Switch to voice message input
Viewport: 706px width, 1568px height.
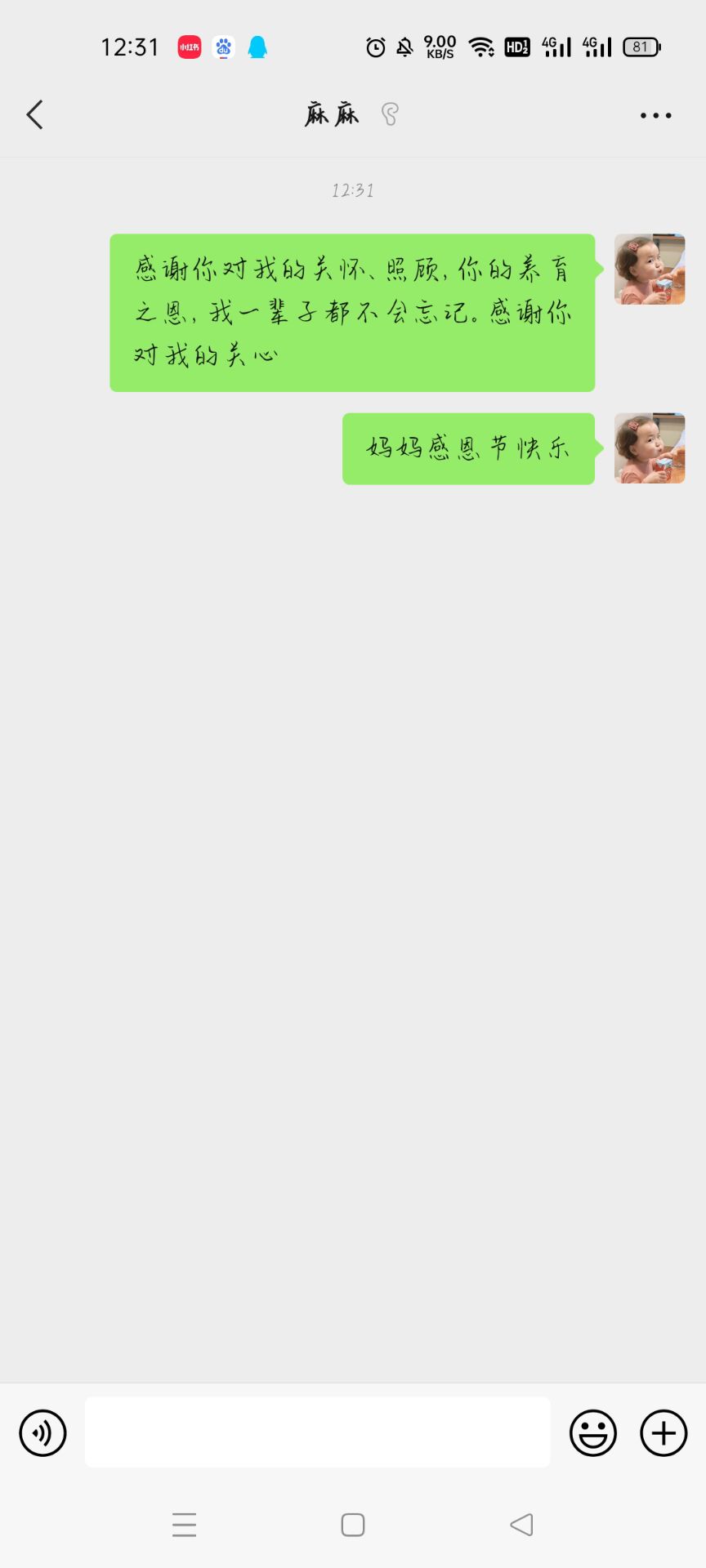click(x=42, y=1432)
